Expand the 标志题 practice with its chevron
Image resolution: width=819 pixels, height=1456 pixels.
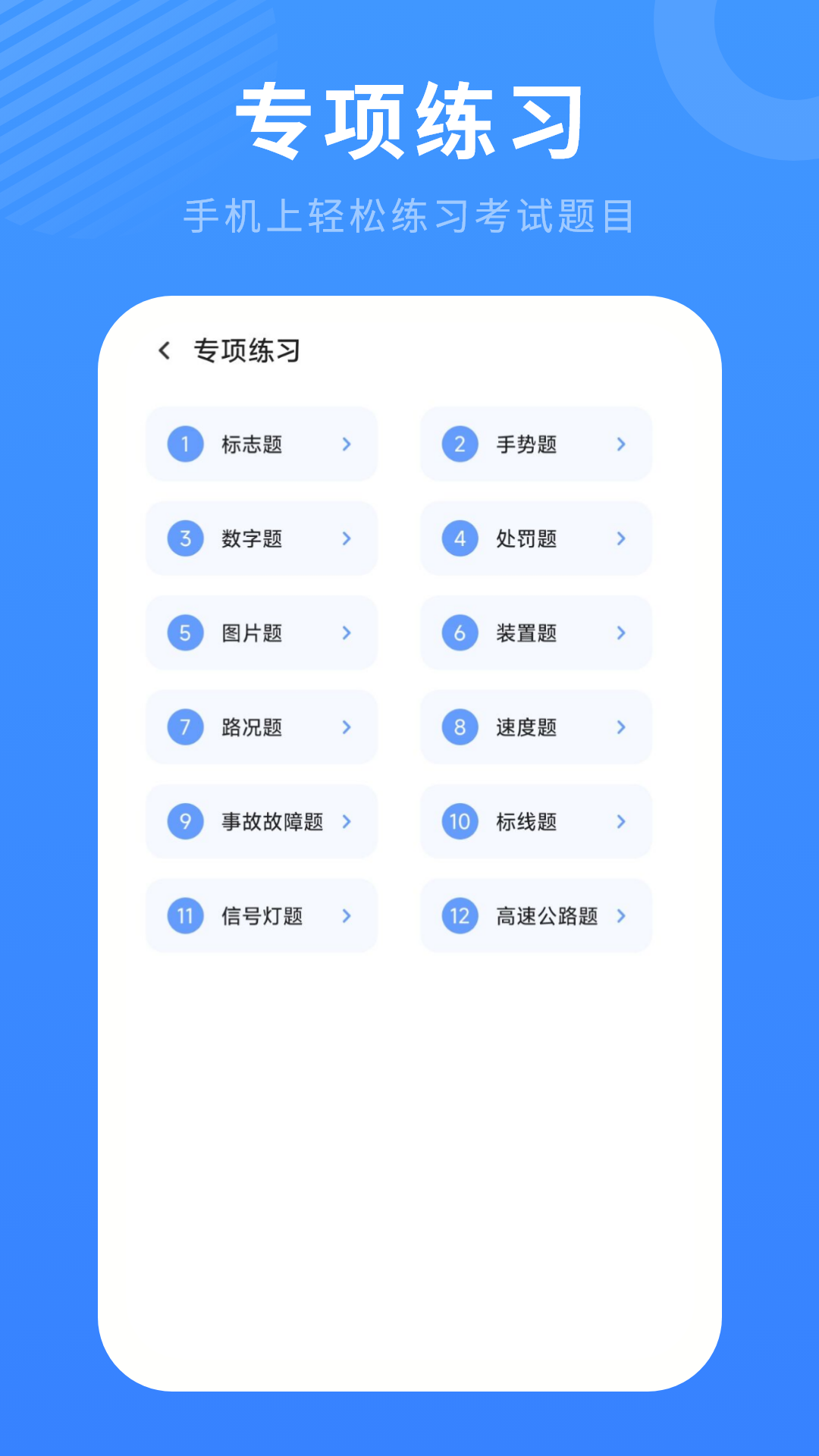(348, 444)
